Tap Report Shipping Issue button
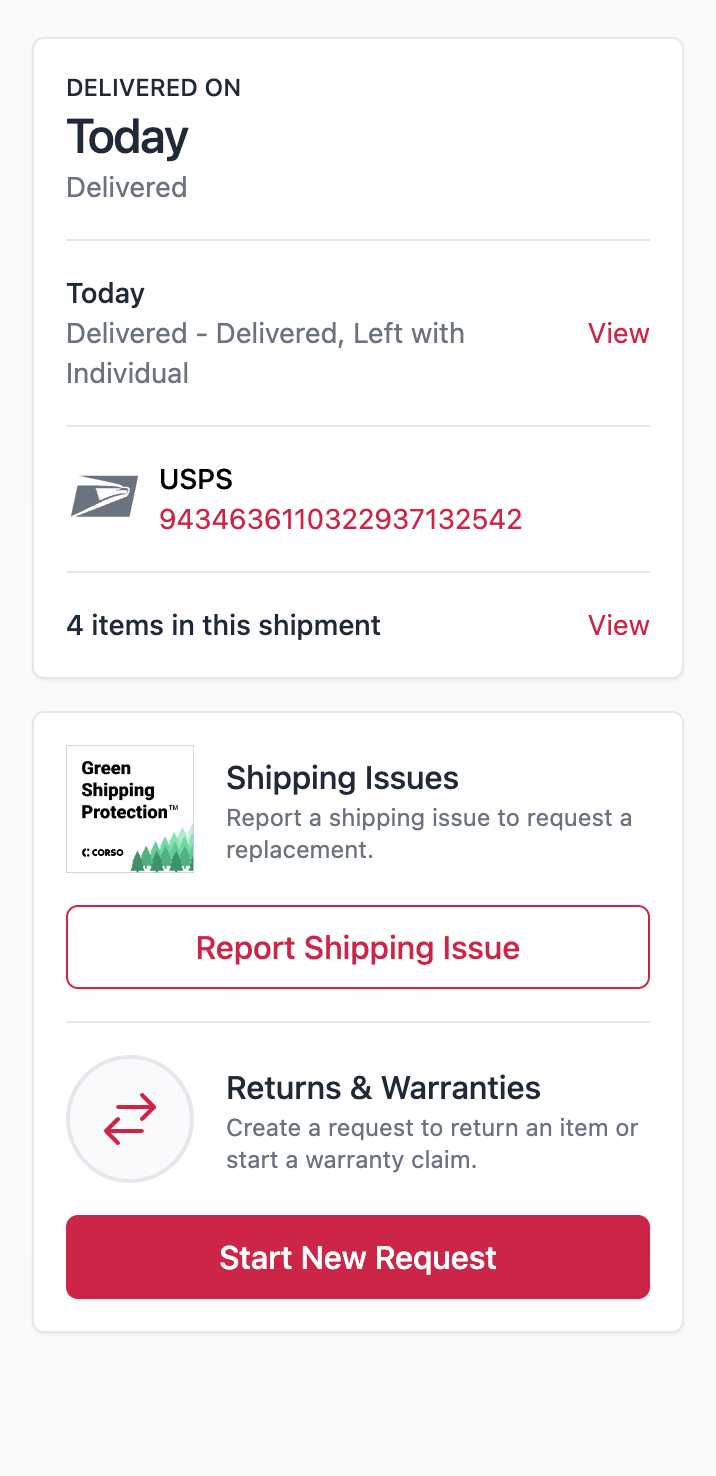This screenshot has width=716, height=1476. click(x=358, y=947)
